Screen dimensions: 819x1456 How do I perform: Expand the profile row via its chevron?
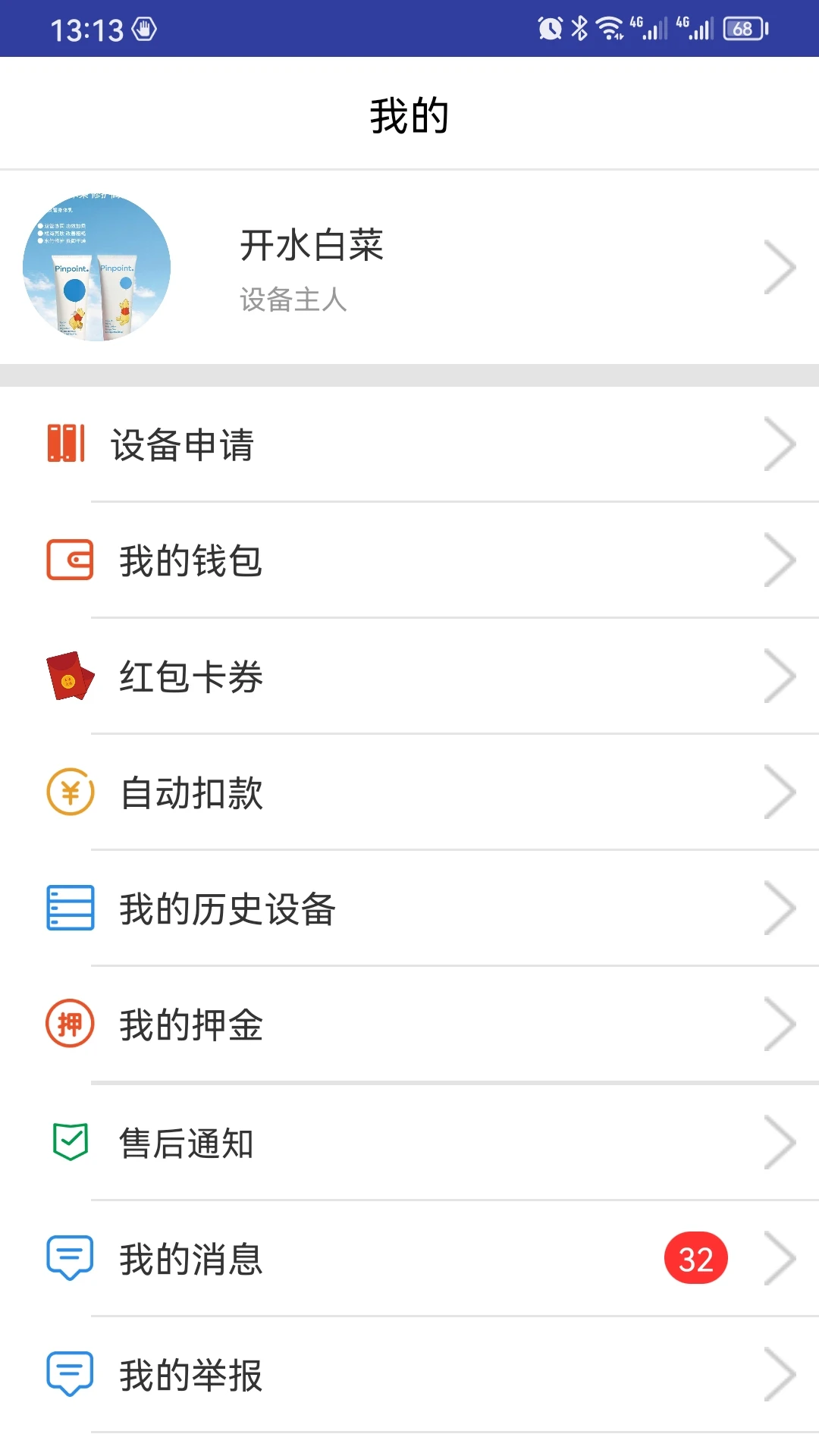pos(782,266)
